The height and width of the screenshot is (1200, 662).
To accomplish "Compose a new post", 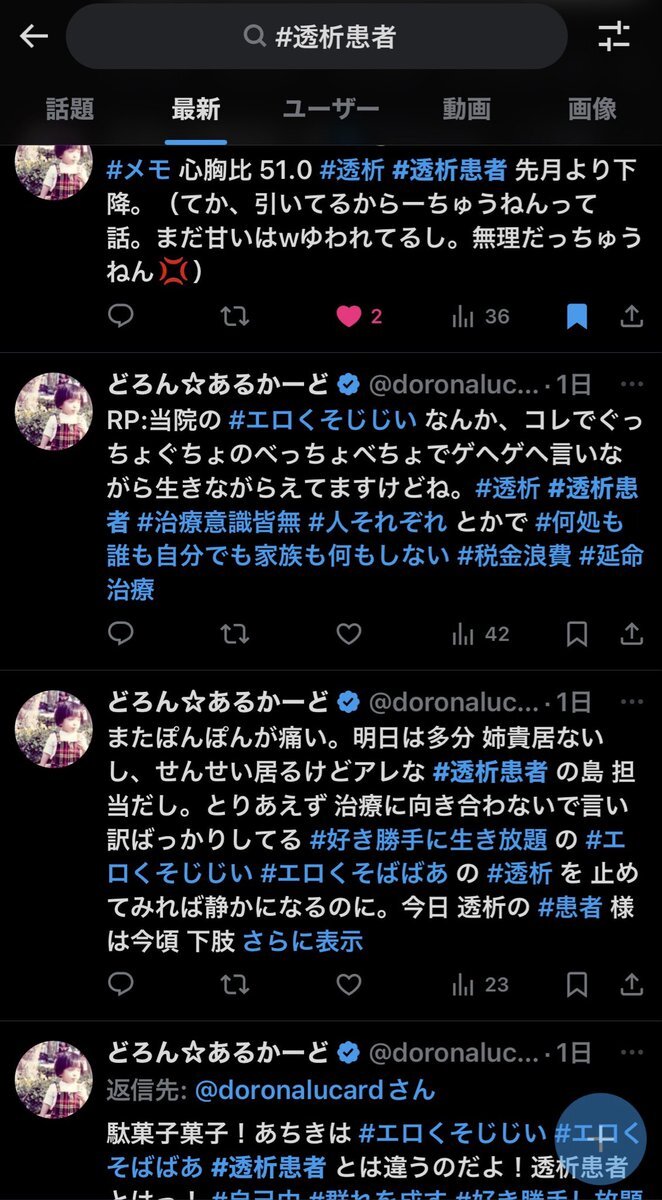I will 602,1140.
